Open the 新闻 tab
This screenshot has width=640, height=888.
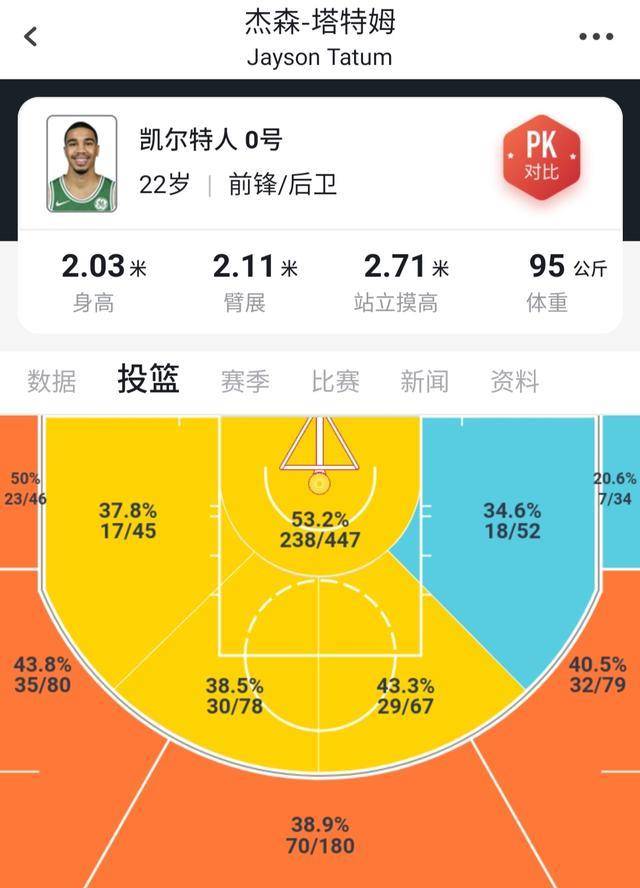(x=424, y=381)
